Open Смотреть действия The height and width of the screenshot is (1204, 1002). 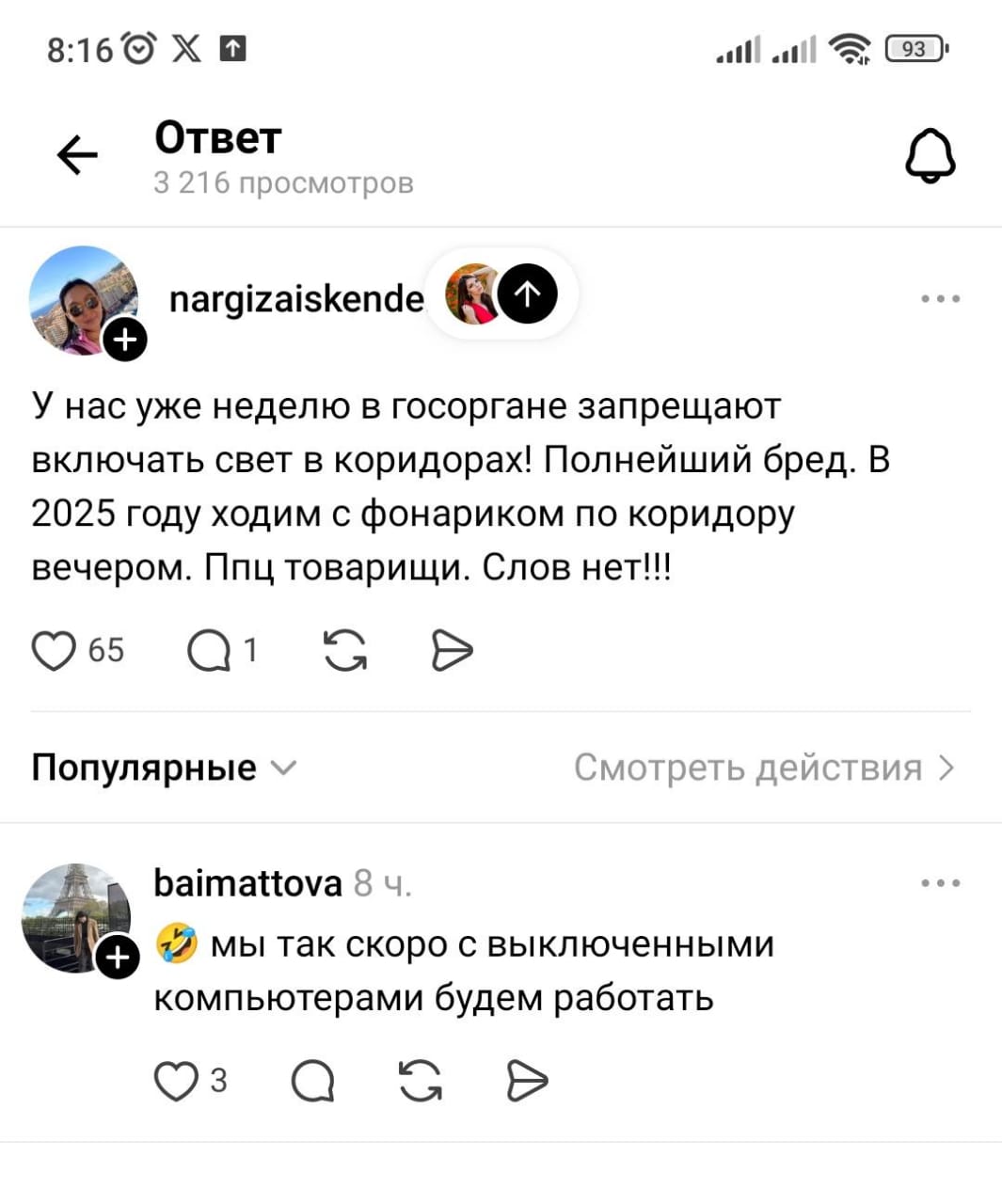click(x=764, y=768)
